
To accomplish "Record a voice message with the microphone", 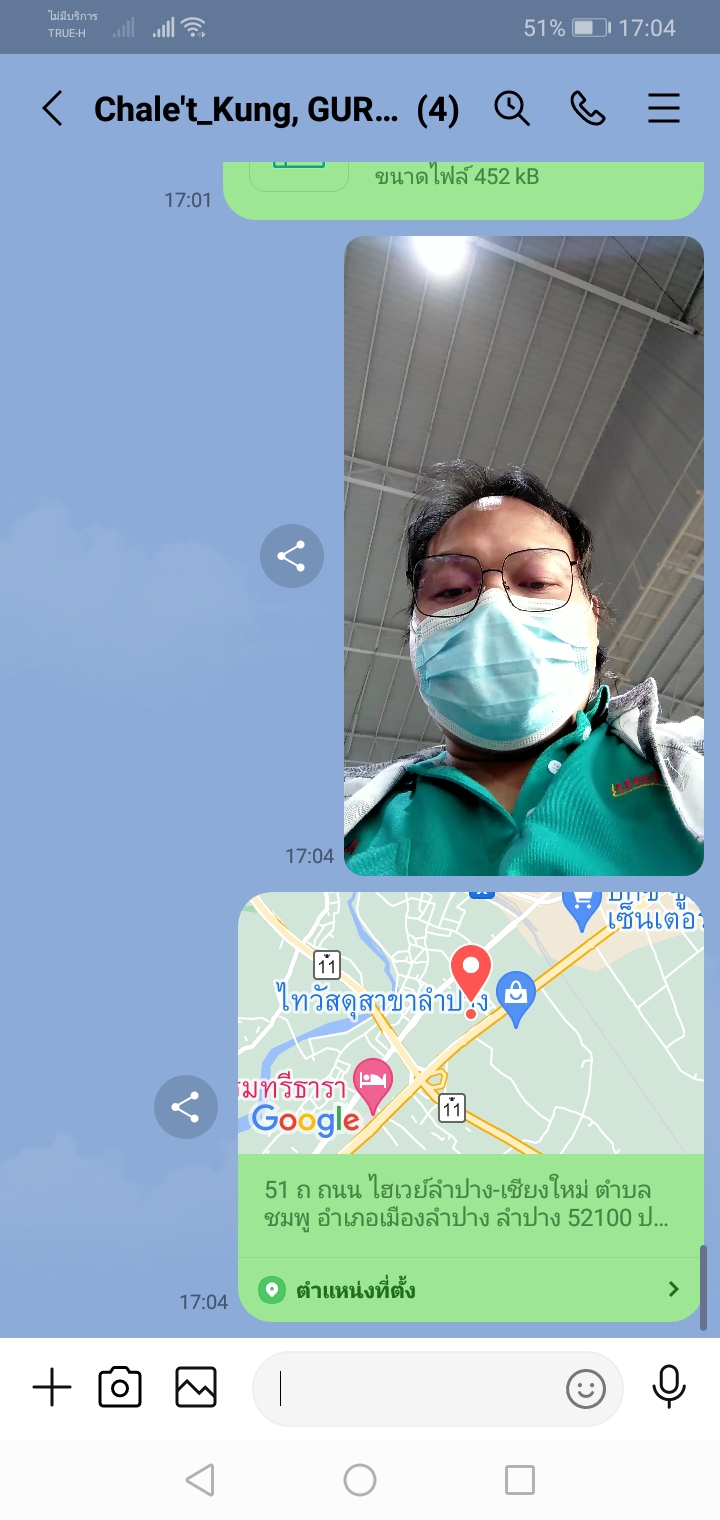I will [x=669, y=1387].
